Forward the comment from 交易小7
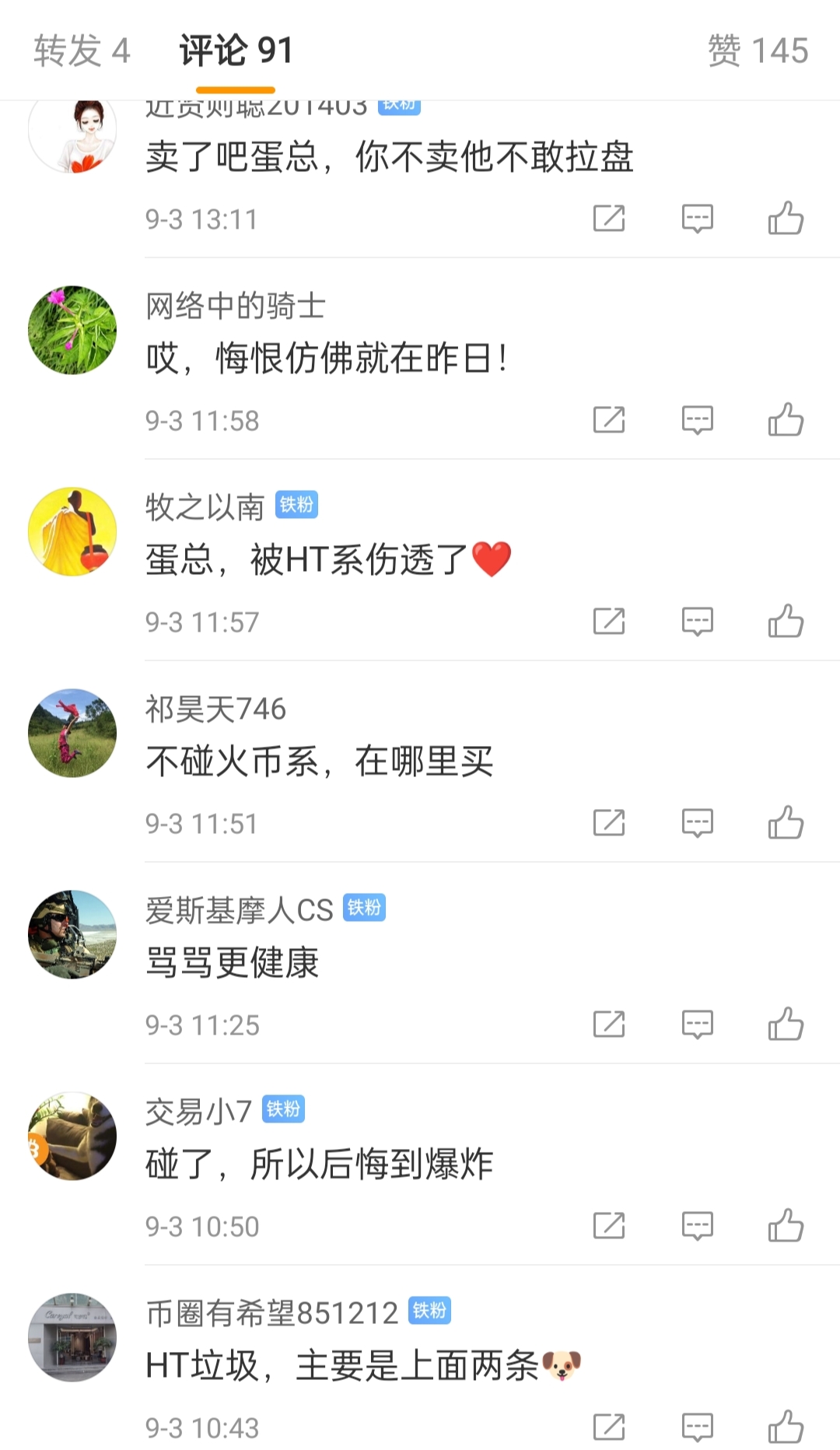This screenshot has height=1450, width=840. [x=609, y=1226]
